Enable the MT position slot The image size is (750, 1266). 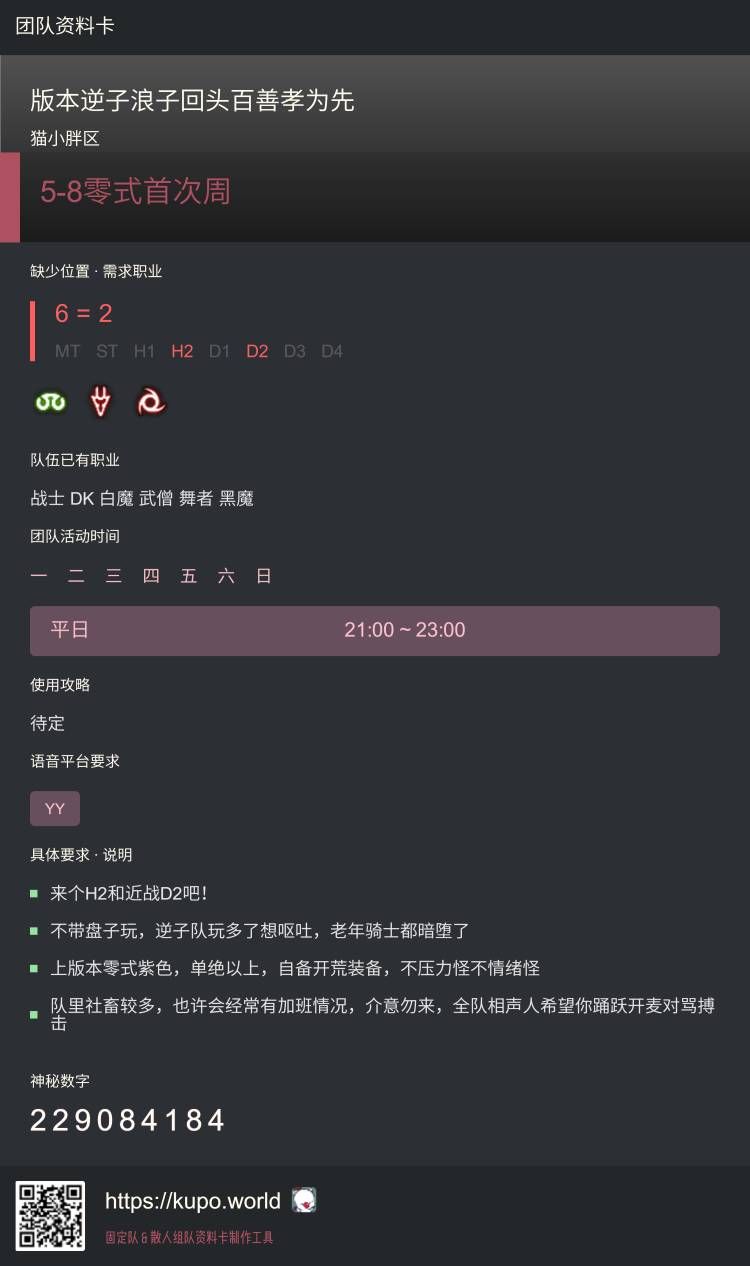(67, 351)
